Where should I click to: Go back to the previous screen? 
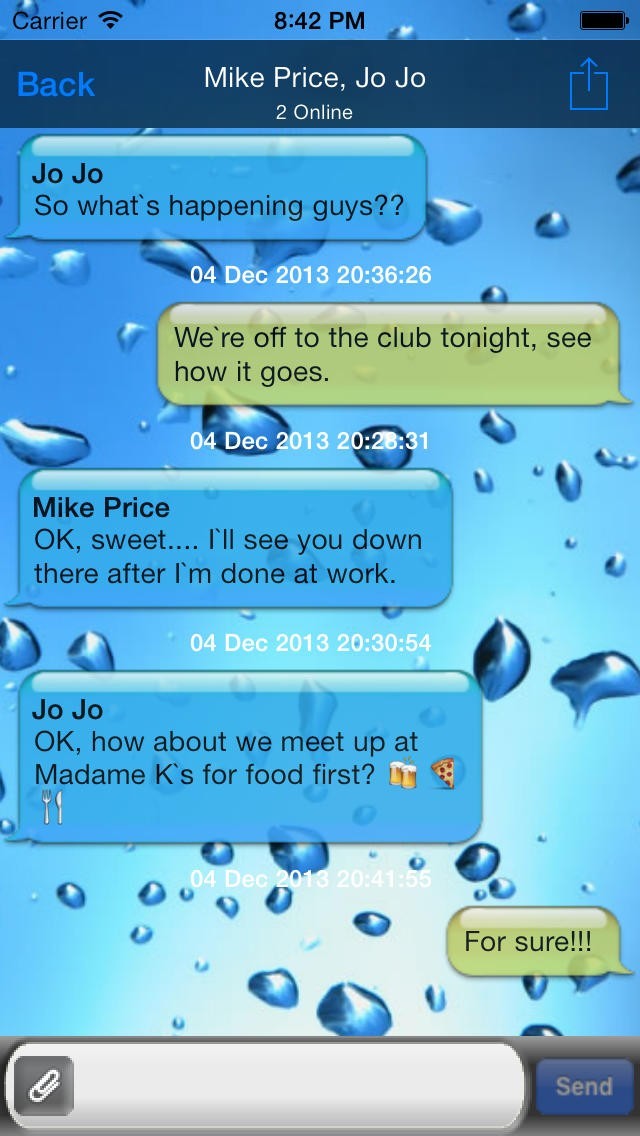point(56,85)
